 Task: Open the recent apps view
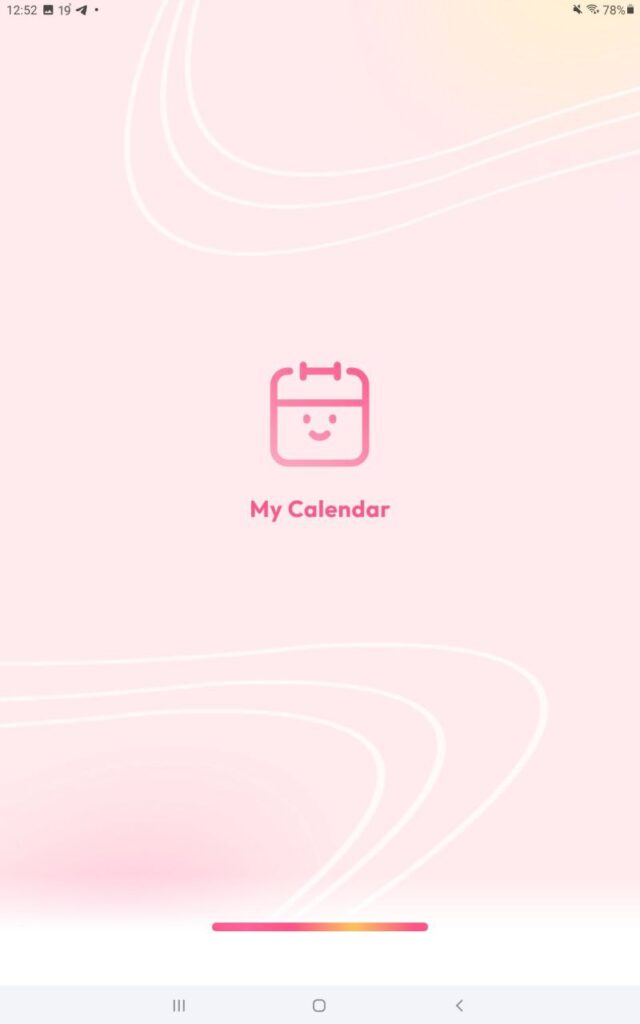point(179,1005)
